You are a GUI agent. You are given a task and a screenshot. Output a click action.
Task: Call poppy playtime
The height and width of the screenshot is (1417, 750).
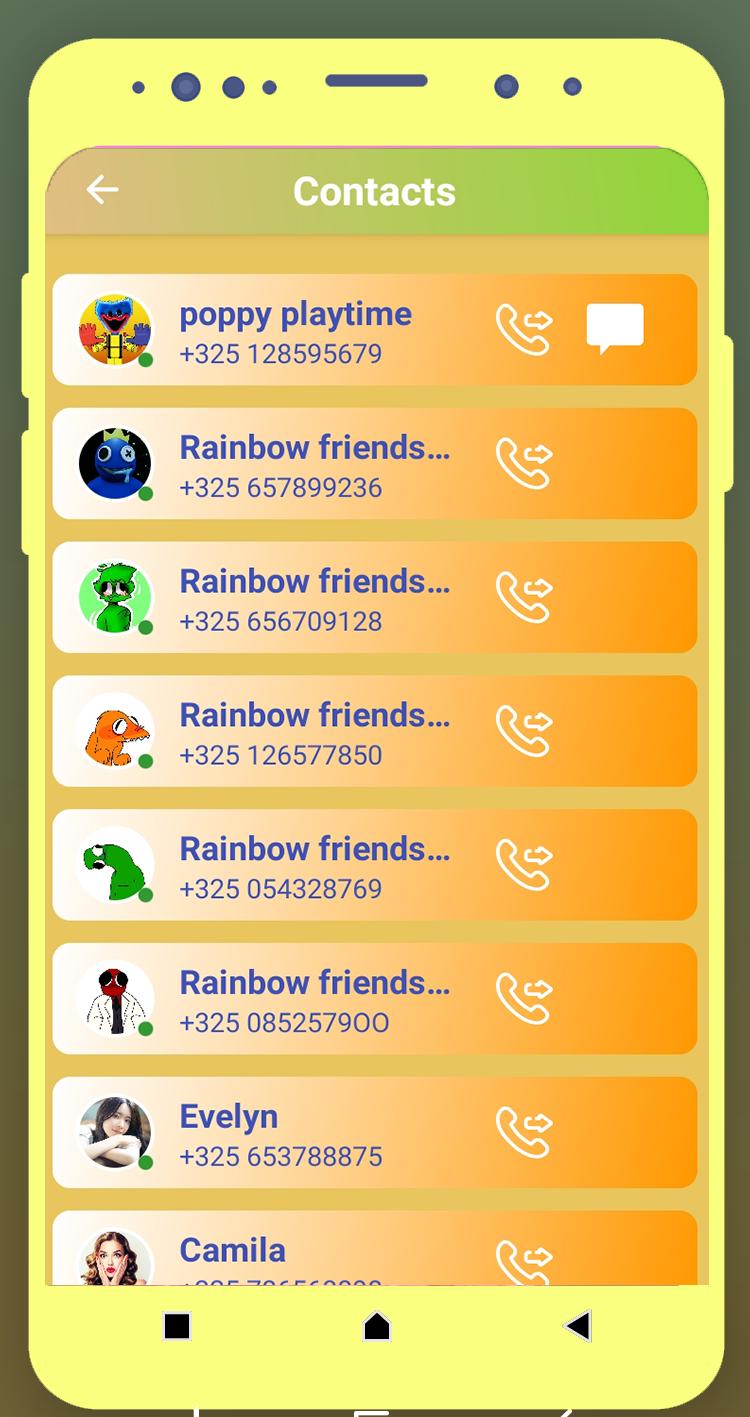tap(525, 329)
